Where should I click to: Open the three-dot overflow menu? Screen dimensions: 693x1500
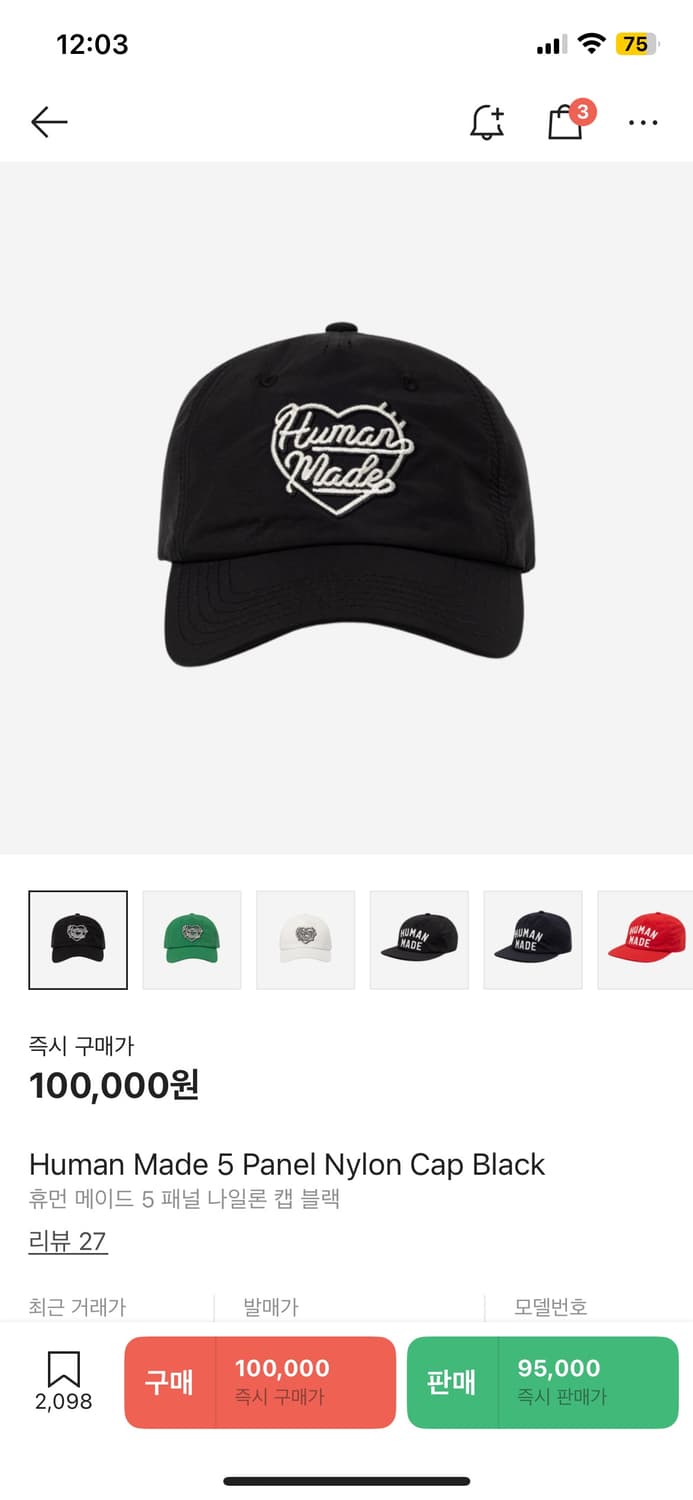tap(643, 123)
